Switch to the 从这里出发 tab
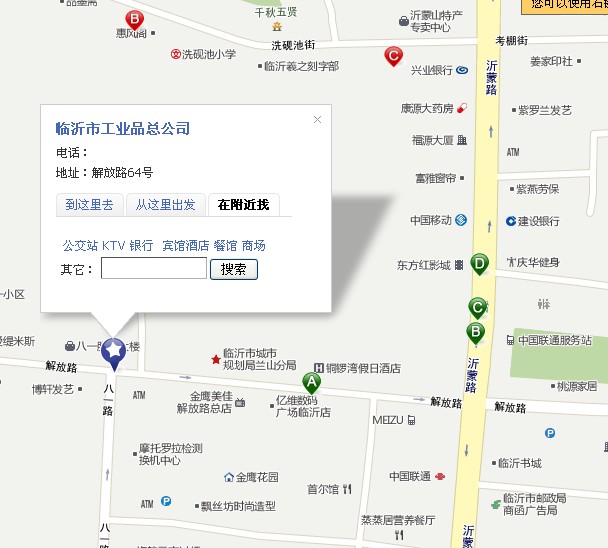 [x=165, y=205]
